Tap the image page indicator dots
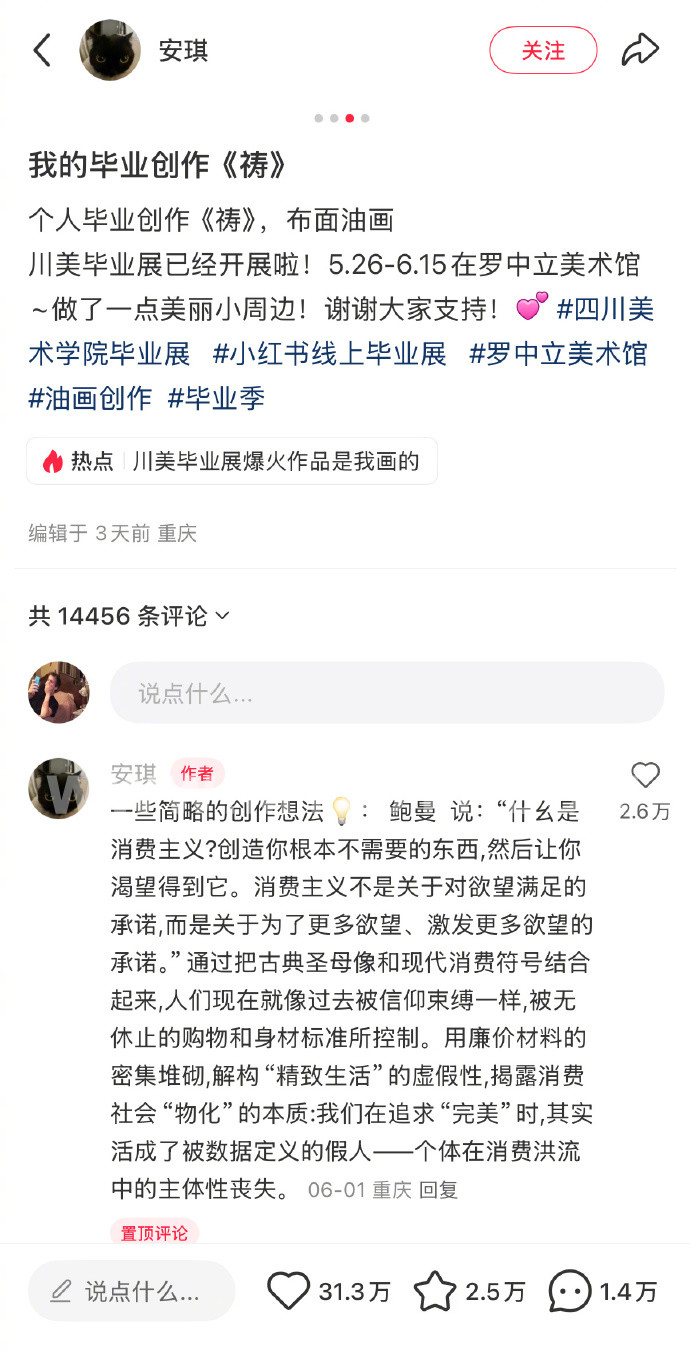690x1350 pixels. tap(342, 118)
